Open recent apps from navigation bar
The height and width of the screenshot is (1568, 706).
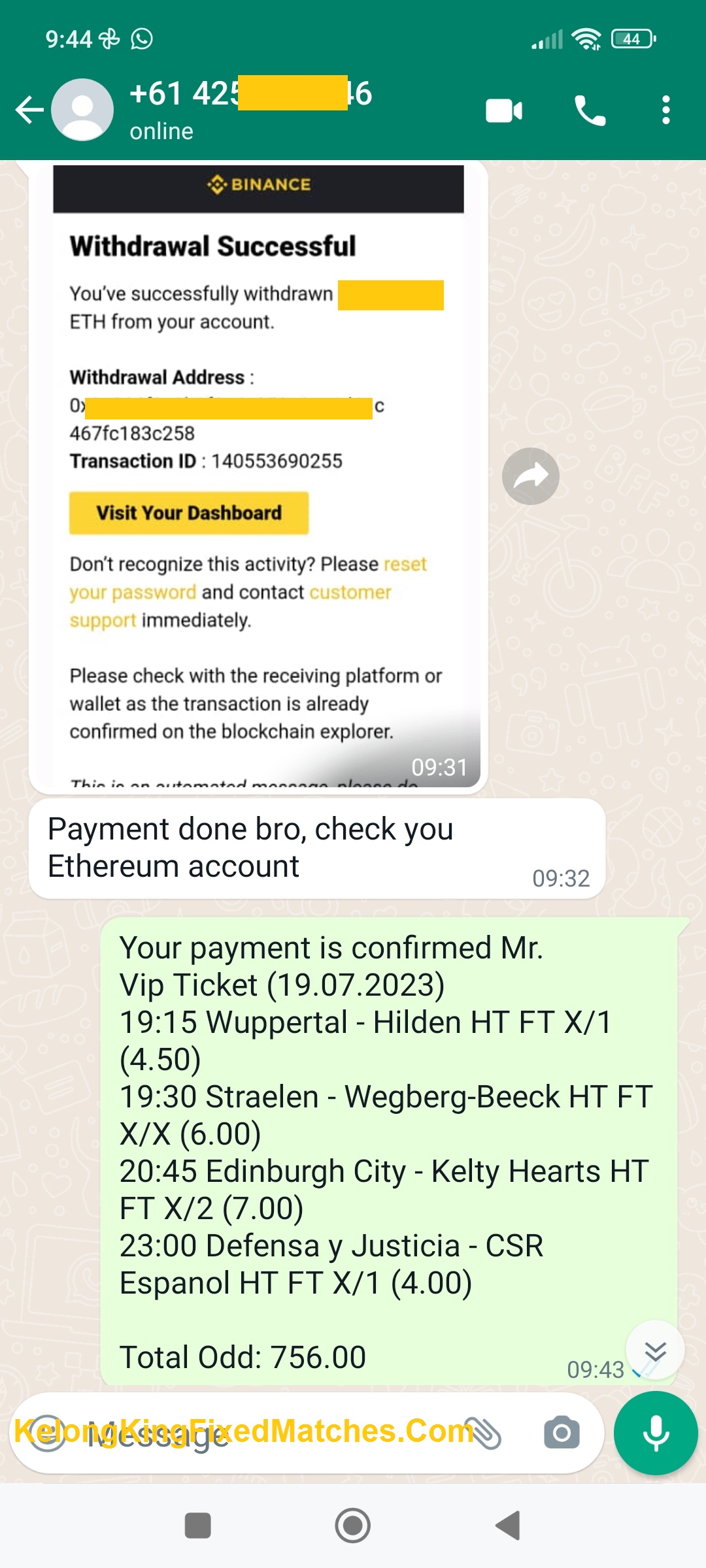pyautogui.click(x=198, y=1526)
